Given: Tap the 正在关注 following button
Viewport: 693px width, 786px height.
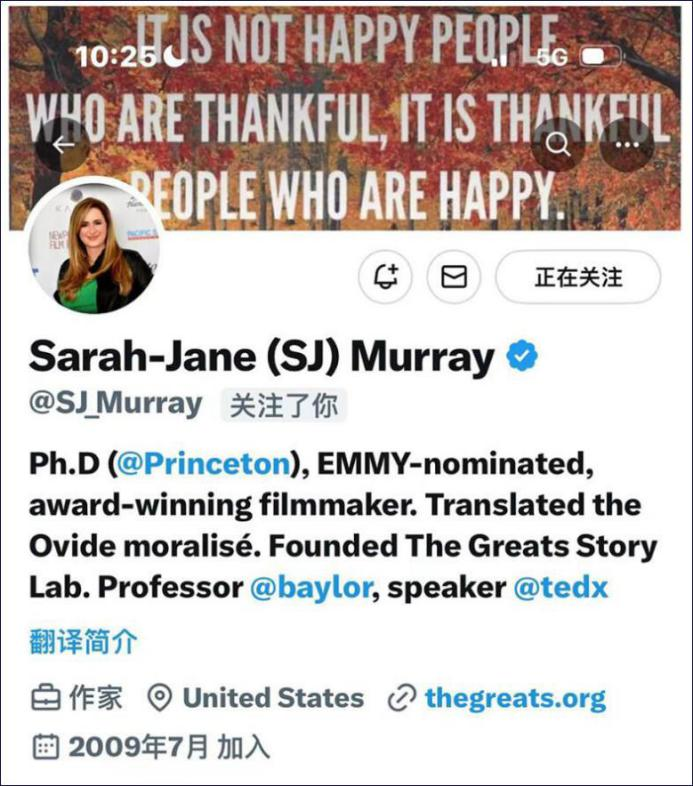Looking at the screenshot, I should tap(578, 277).
